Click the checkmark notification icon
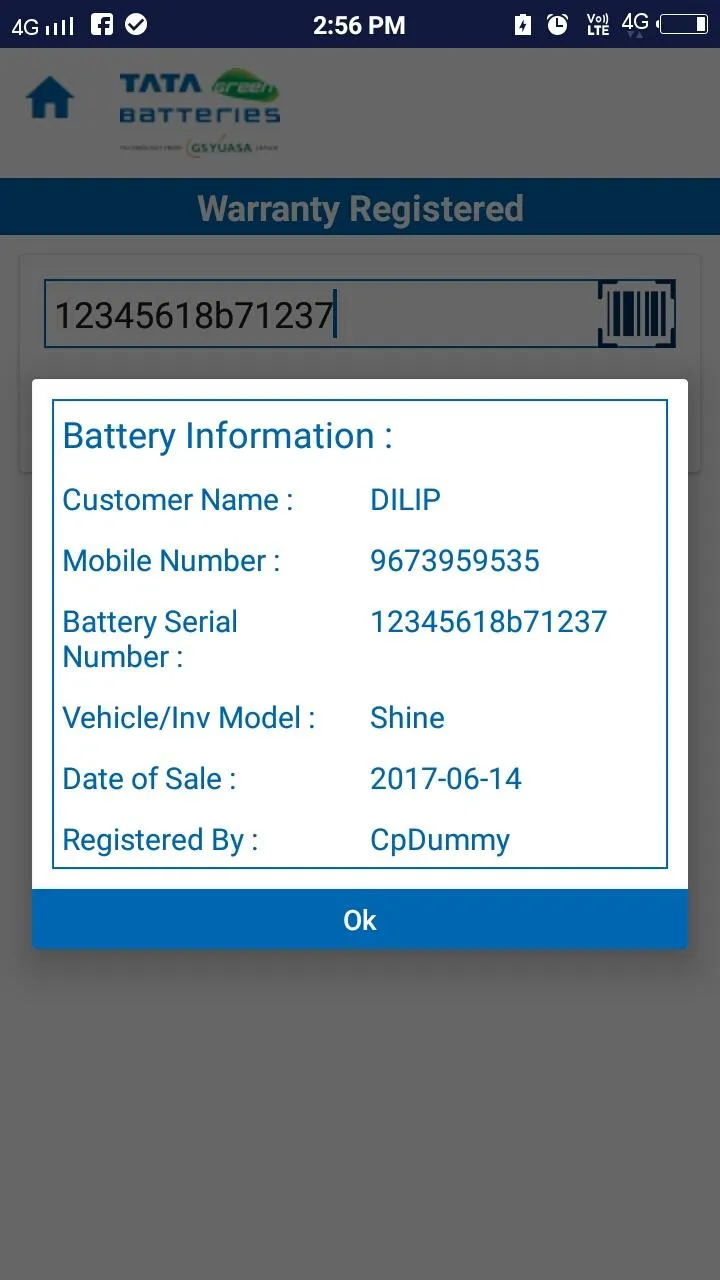The image size is (720, 1280). click(136, 22)
